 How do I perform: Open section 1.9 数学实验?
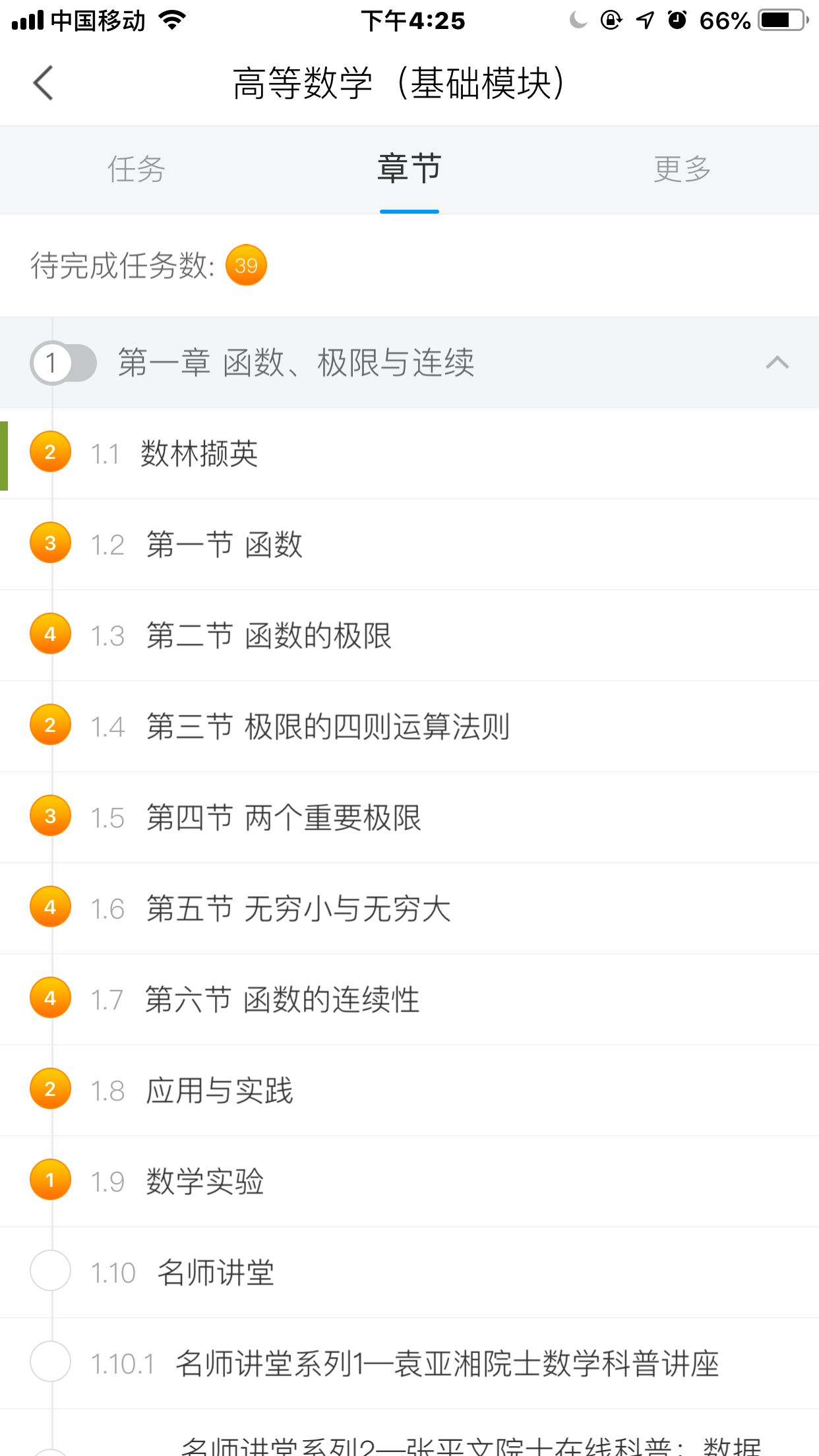[409, 1182]
